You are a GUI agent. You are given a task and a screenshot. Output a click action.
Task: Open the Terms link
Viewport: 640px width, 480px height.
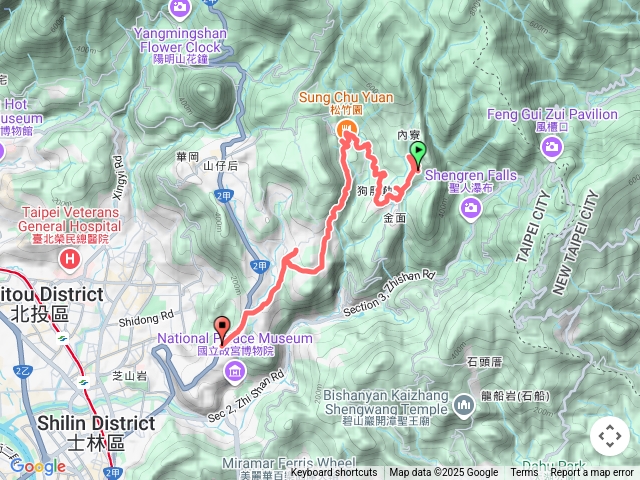coord(524,472)
